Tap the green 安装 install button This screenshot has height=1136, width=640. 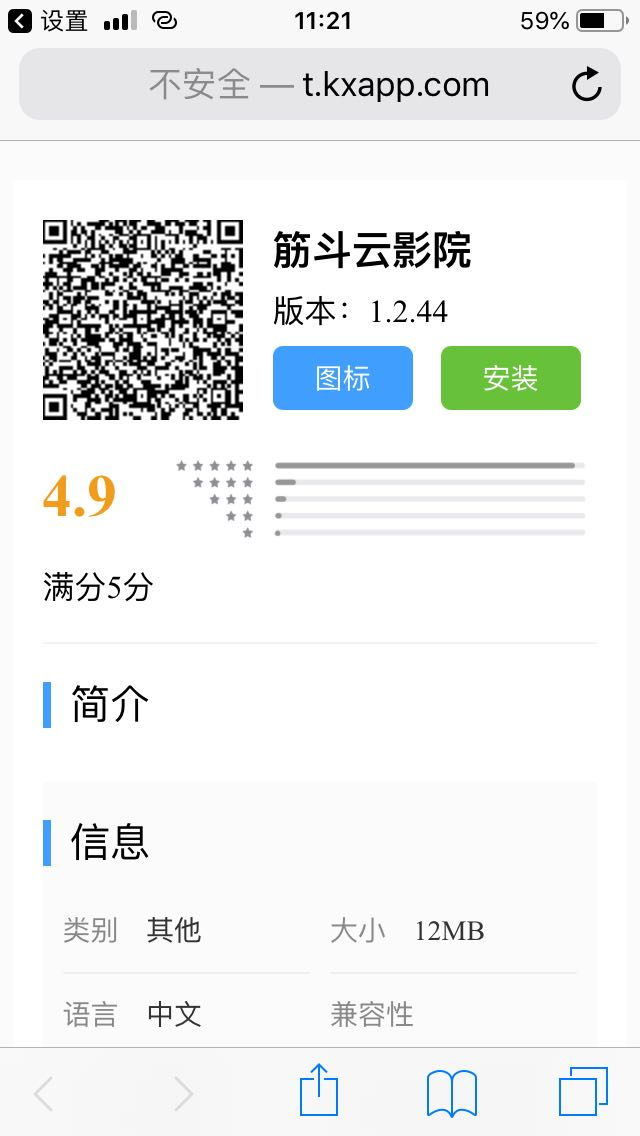(510, 378)
